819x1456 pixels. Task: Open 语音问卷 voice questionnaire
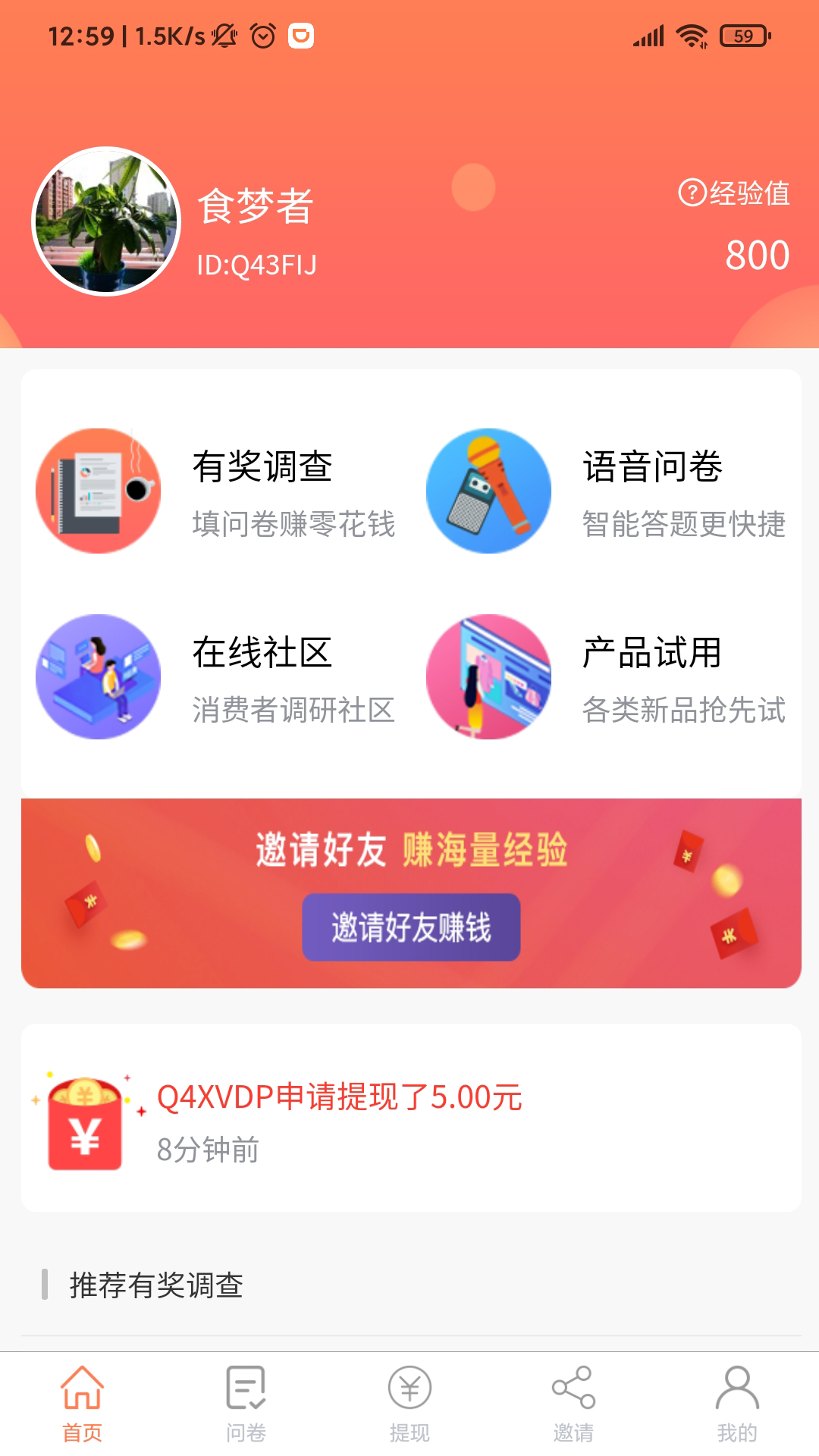[x=607, y=491]
